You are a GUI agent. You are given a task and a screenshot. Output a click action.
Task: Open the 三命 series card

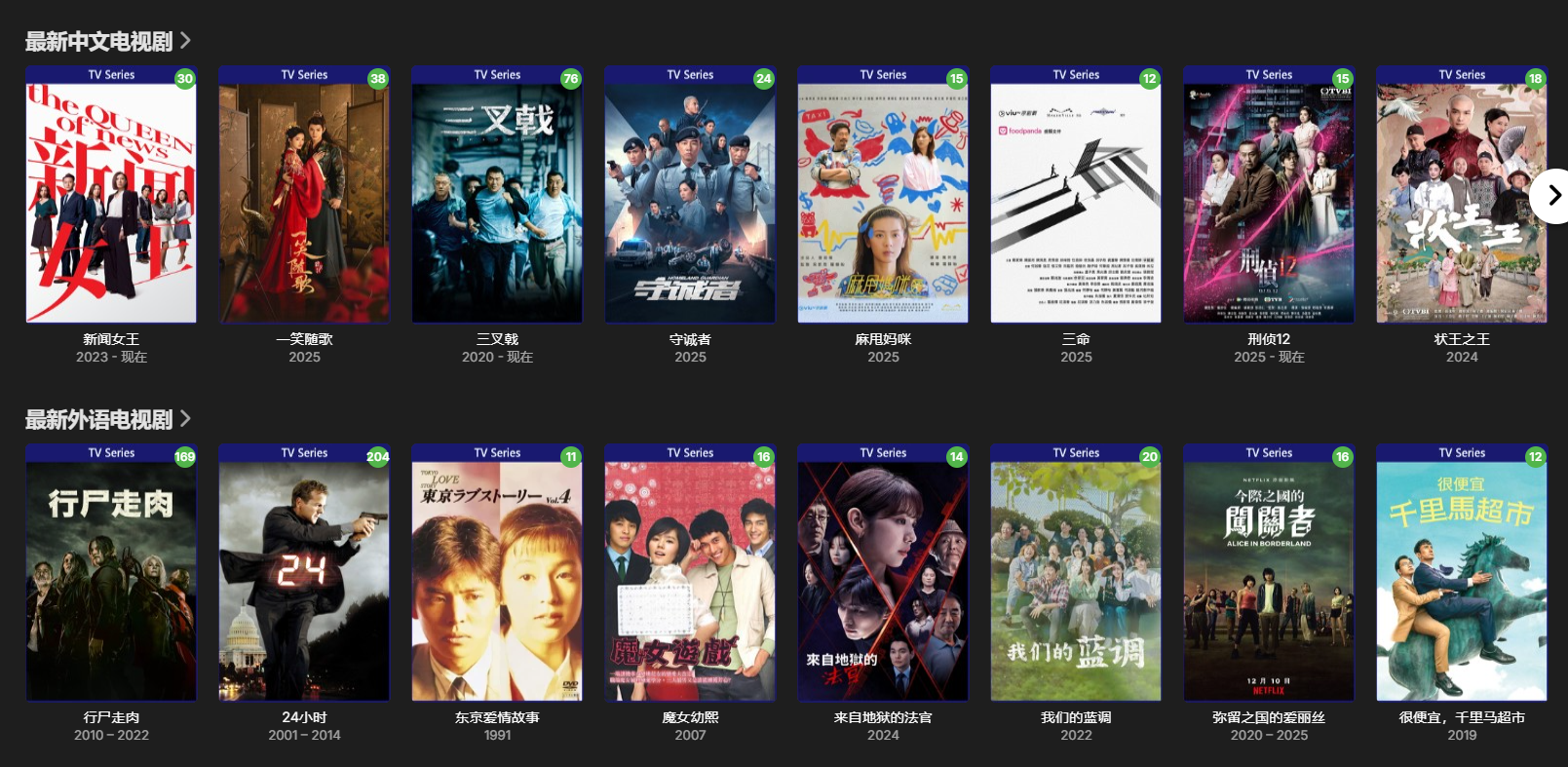1076,203
